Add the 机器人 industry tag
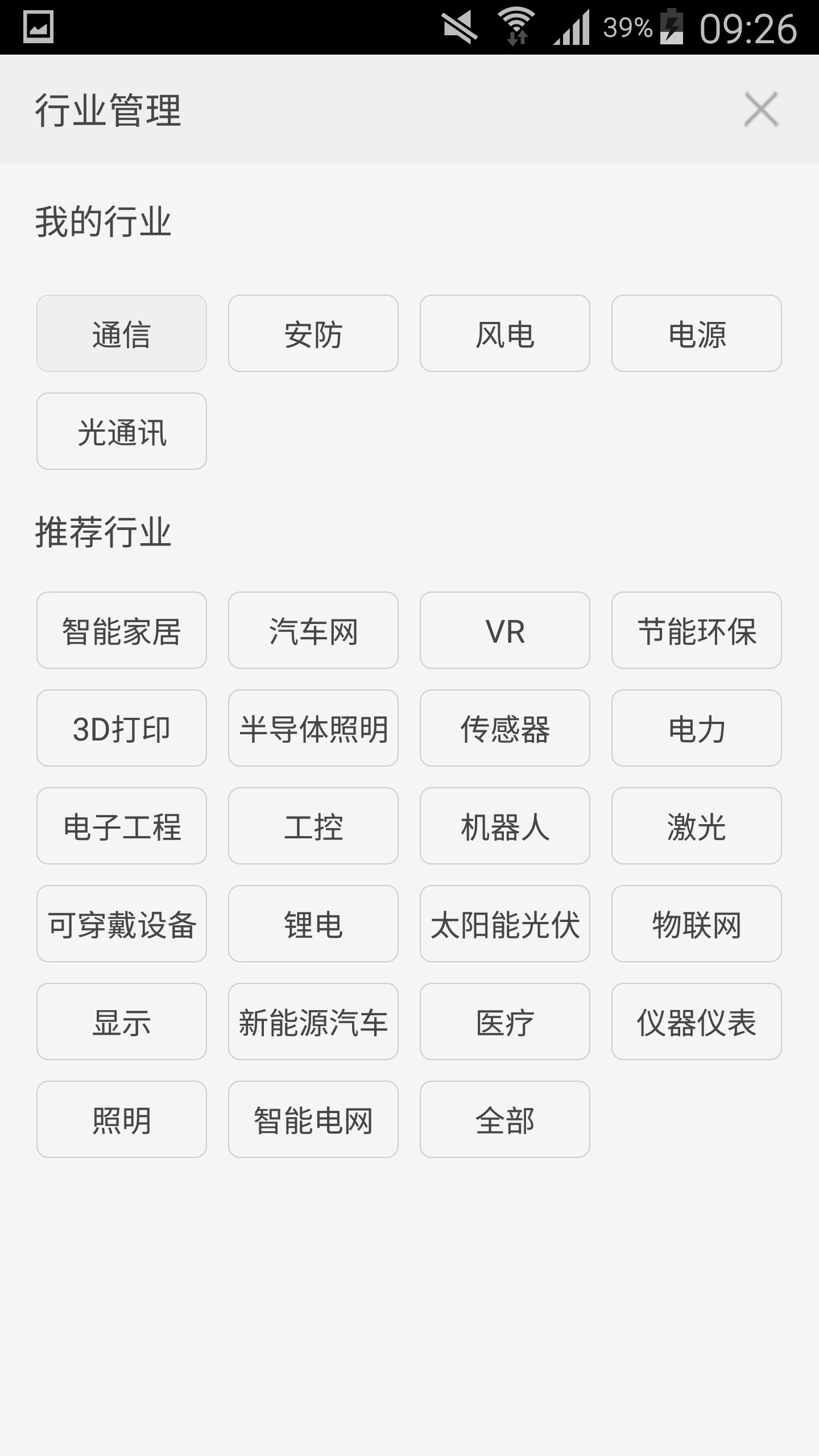This screenshot has width=819, height=1456. [x=504, y=826]
